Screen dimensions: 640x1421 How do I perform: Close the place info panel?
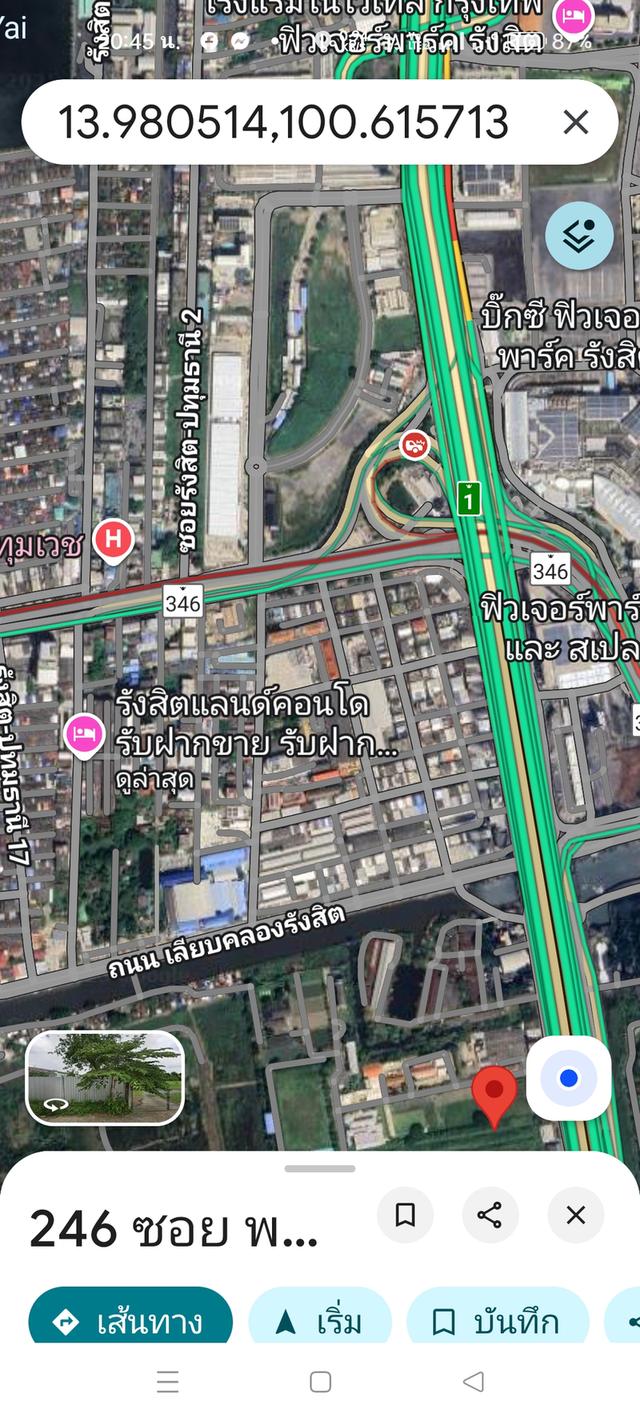(575, 1215)
